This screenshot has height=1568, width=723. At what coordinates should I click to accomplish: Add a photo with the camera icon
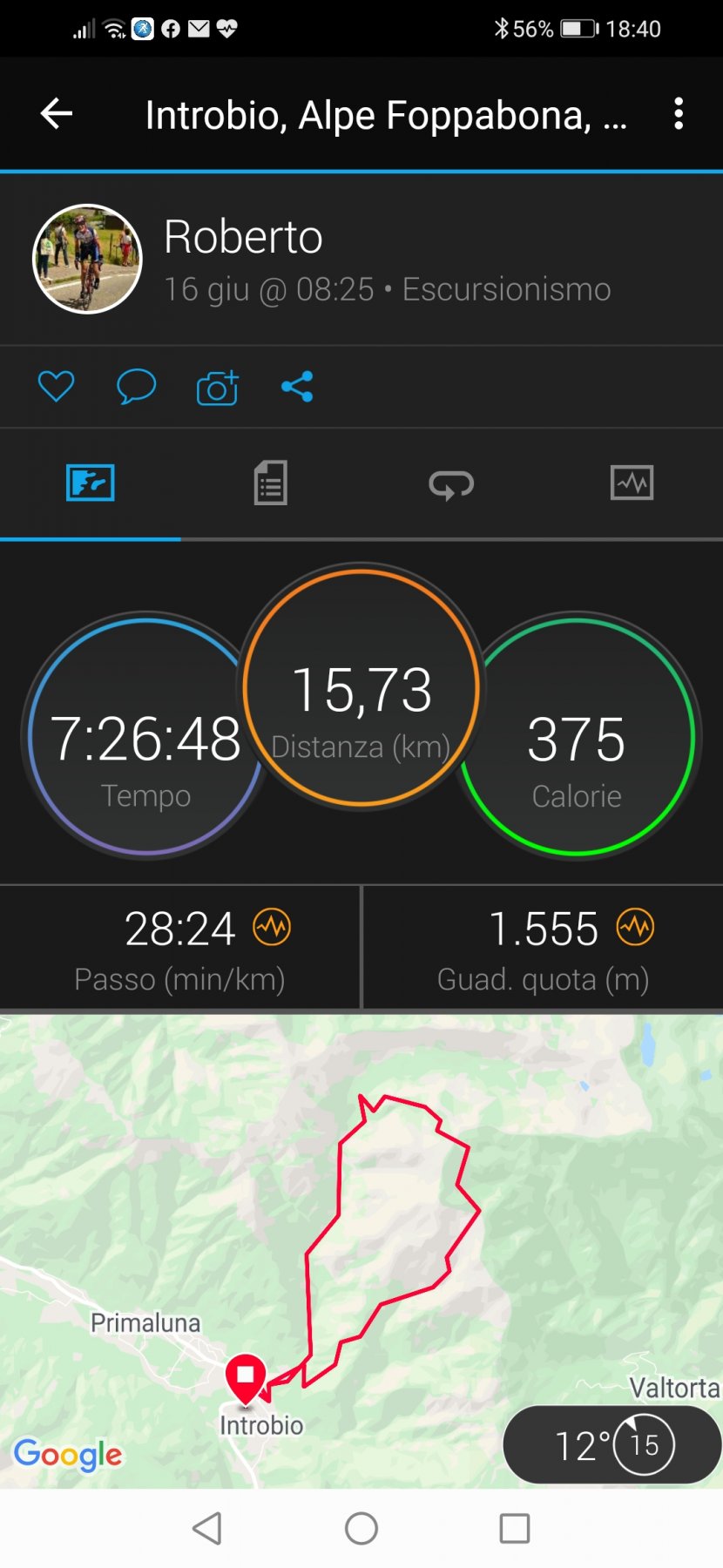217,388
